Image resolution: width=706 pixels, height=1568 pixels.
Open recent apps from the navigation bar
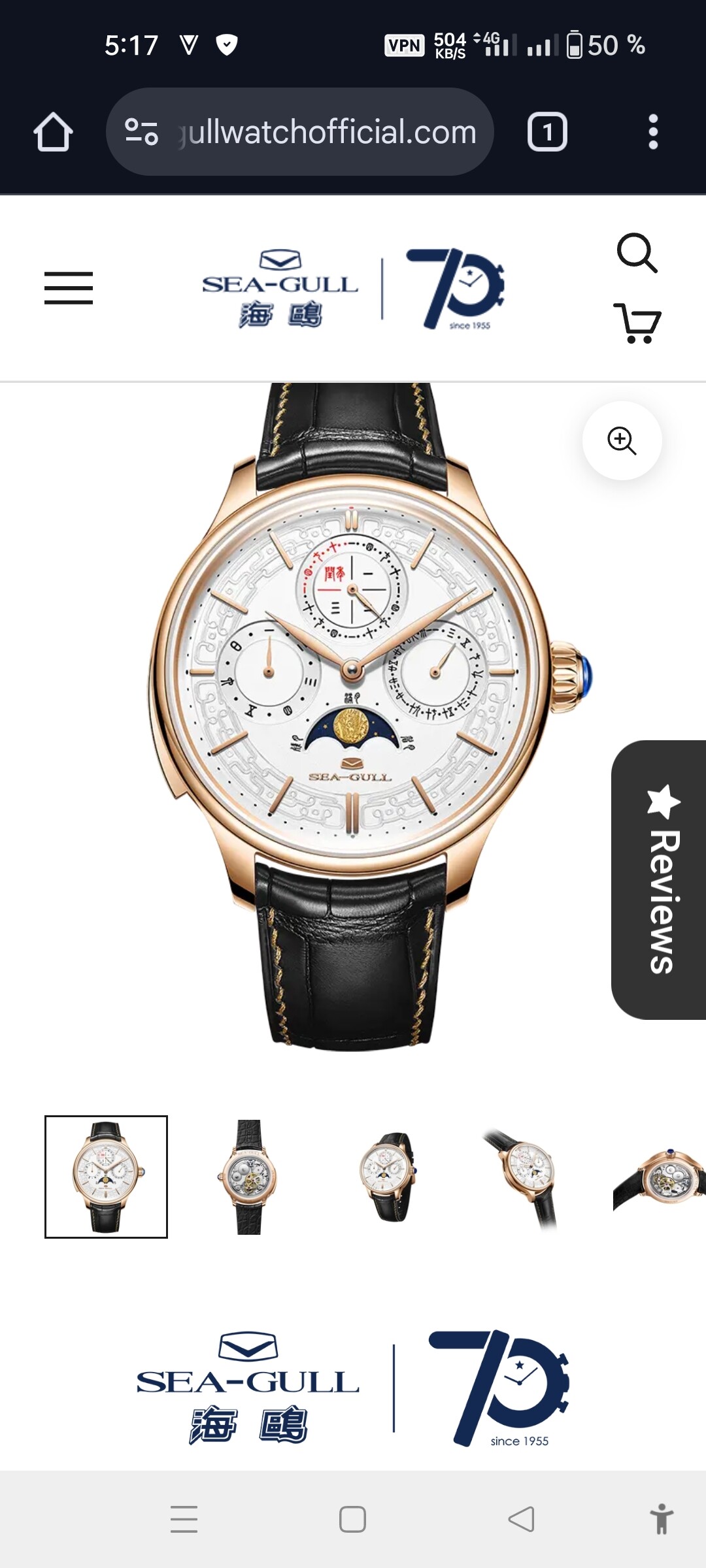click(184, 1519)
